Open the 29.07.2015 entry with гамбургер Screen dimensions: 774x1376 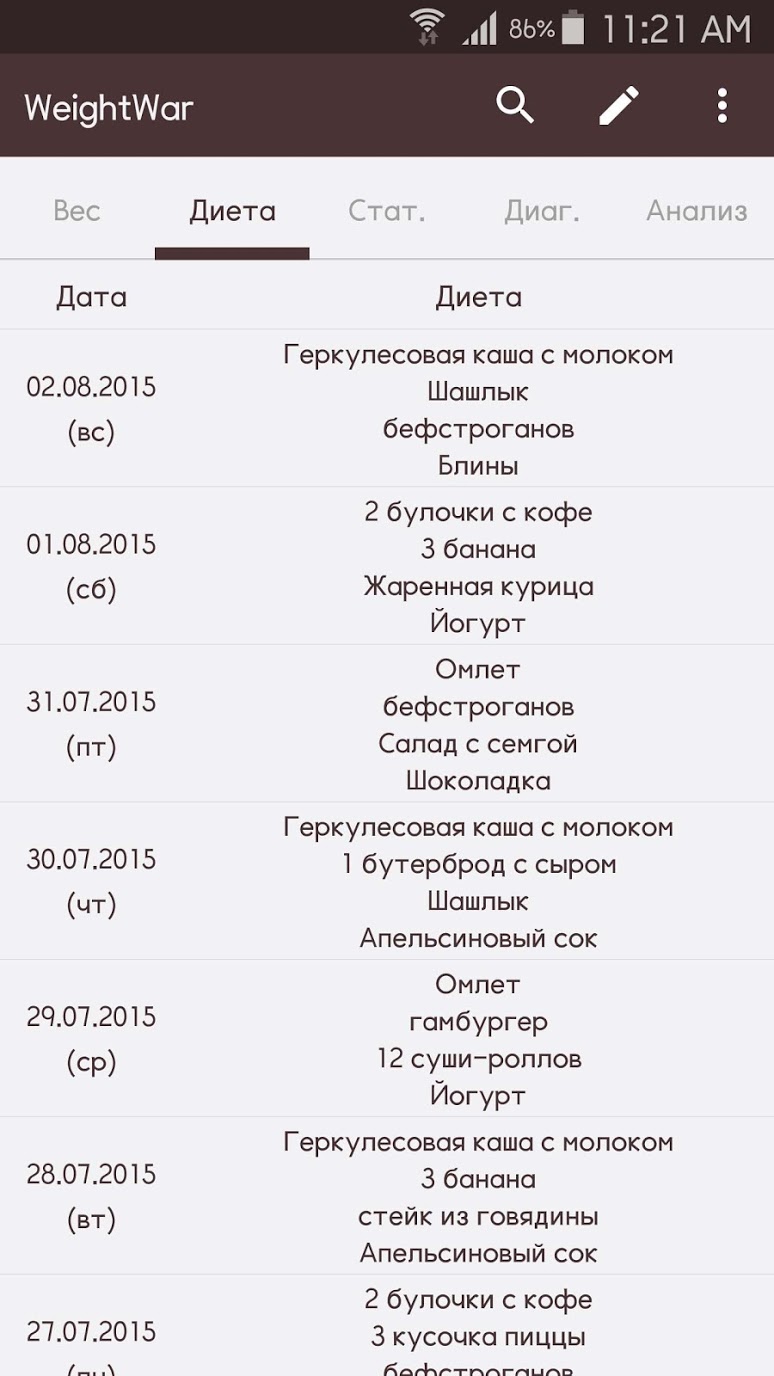(x=387, y=1039)
